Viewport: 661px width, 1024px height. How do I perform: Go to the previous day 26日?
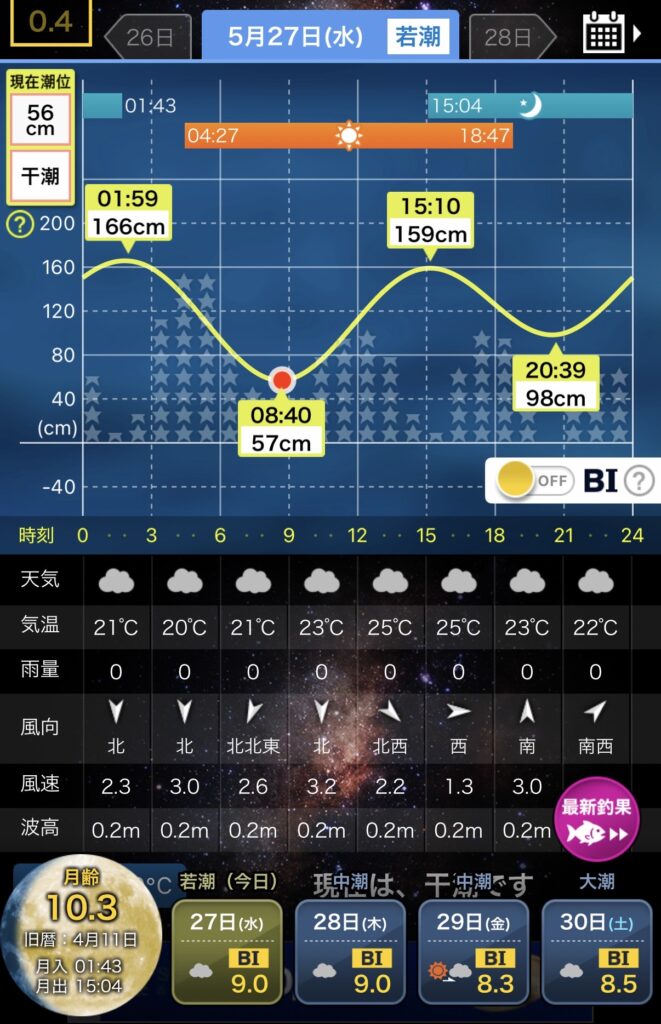click(x=148, y=37)
